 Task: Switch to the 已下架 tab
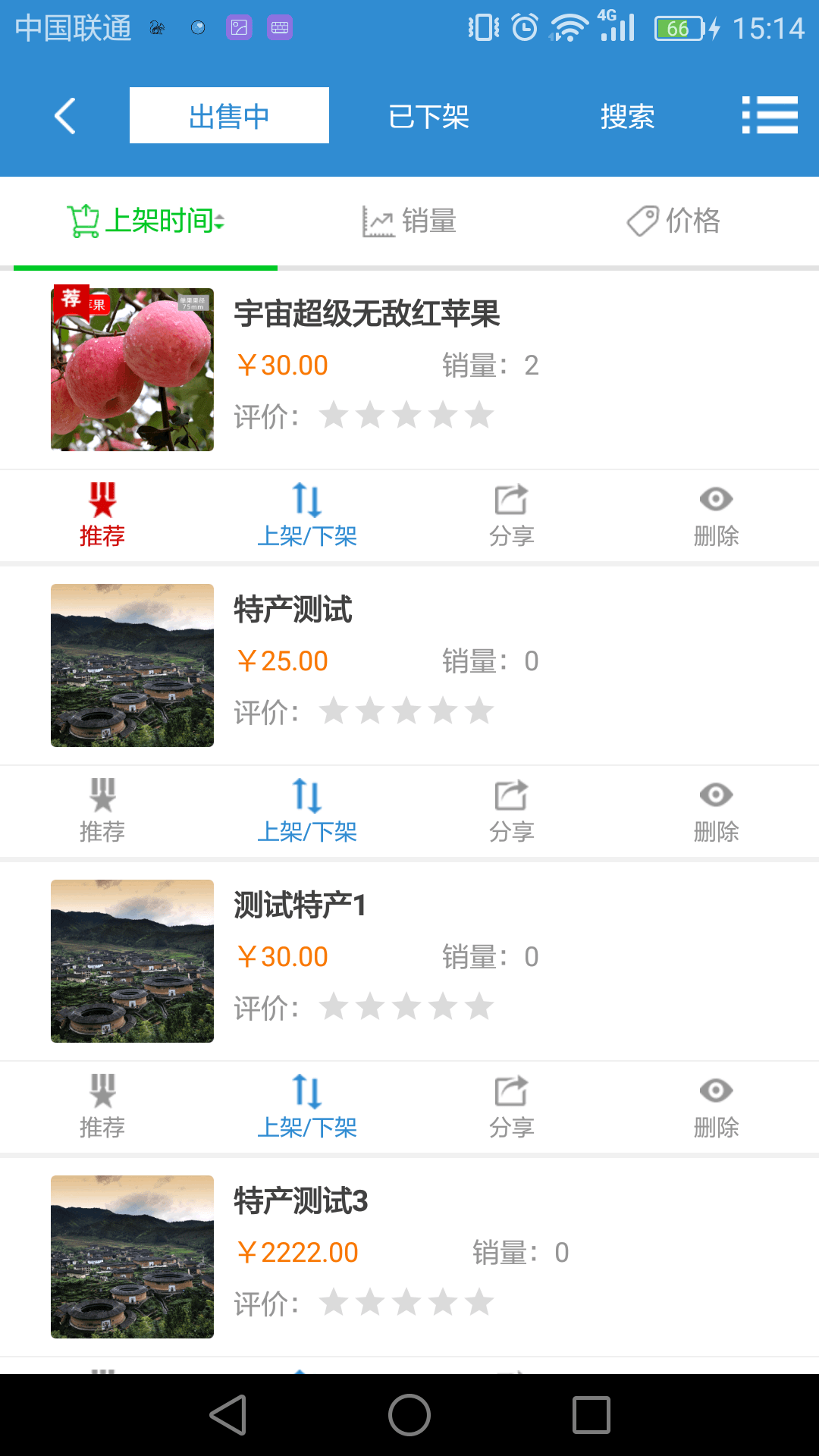coord(428,116)
